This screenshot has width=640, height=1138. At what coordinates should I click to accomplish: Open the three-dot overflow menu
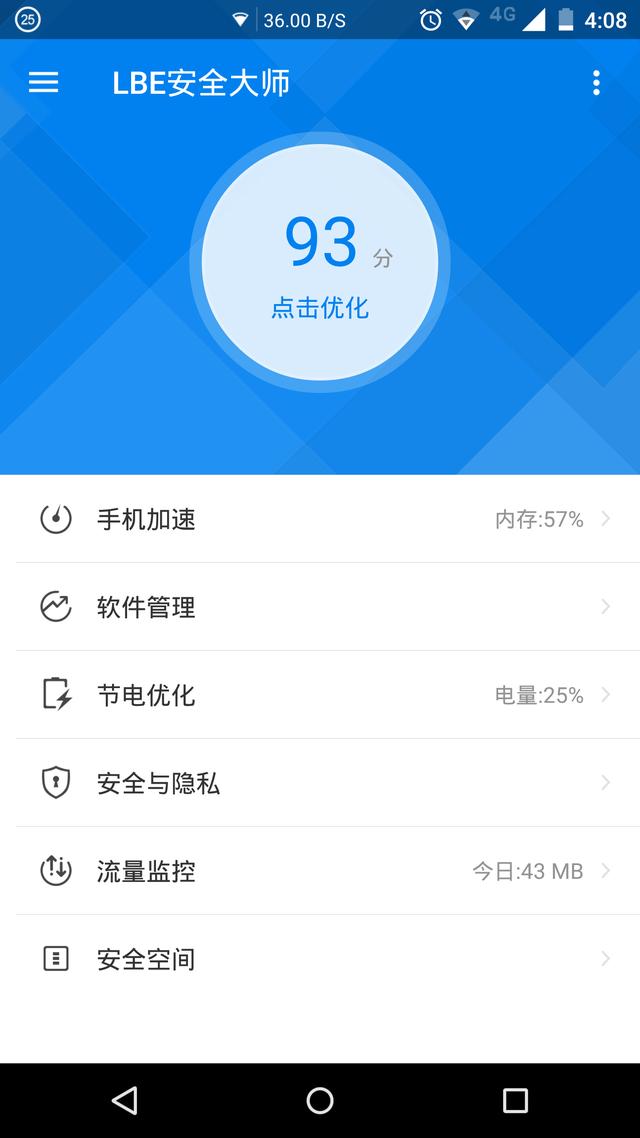(596, 83)
